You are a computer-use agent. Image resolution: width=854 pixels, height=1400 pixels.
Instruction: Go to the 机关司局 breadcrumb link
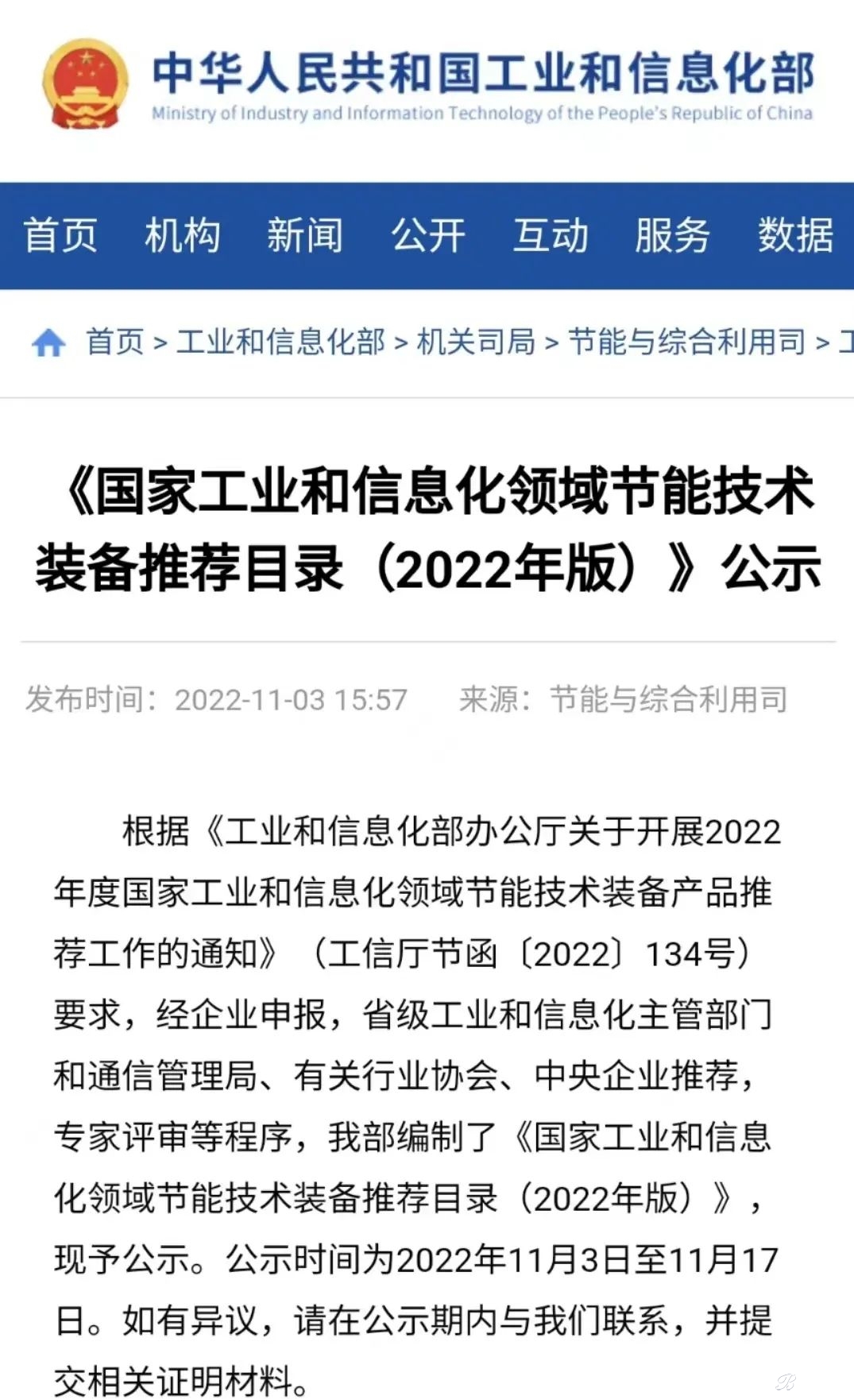pyautogui.click(x=476, y=342)
